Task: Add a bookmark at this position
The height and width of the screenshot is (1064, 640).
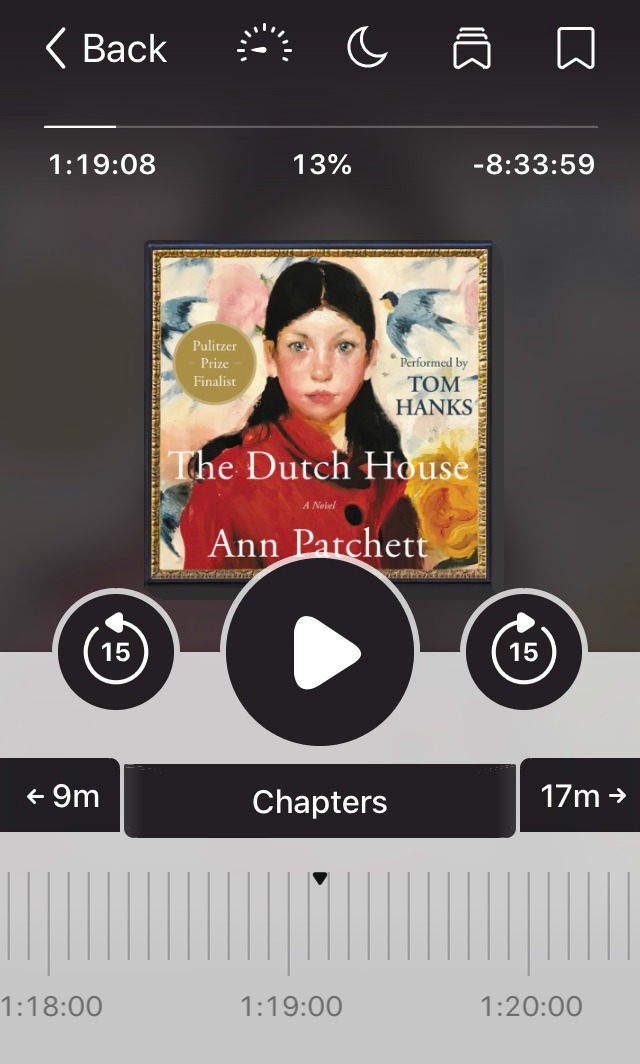Action: click(576, 48)
